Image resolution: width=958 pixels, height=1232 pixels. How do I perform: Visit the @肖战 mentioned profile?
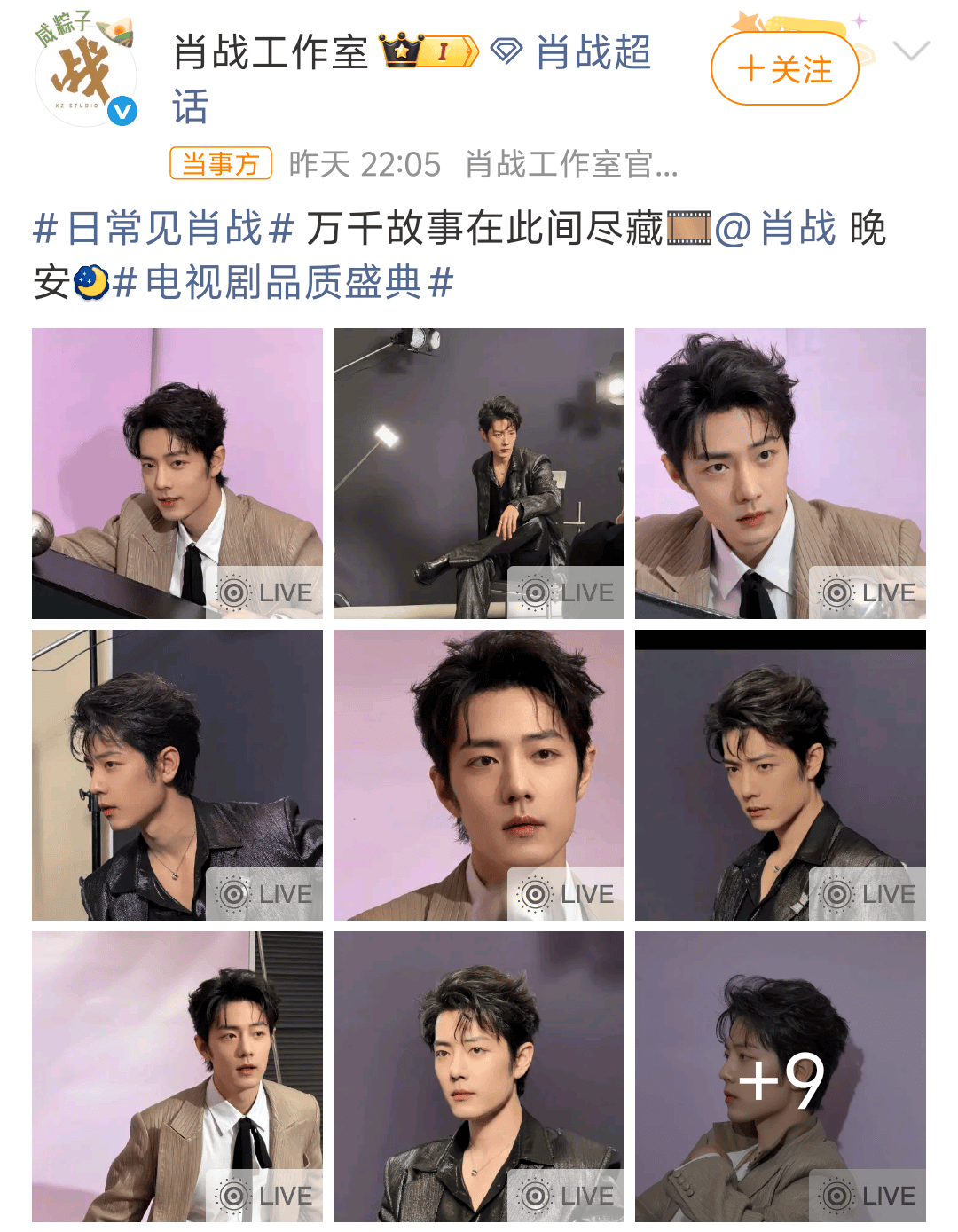pyautogui.click(x=775, y=229)
